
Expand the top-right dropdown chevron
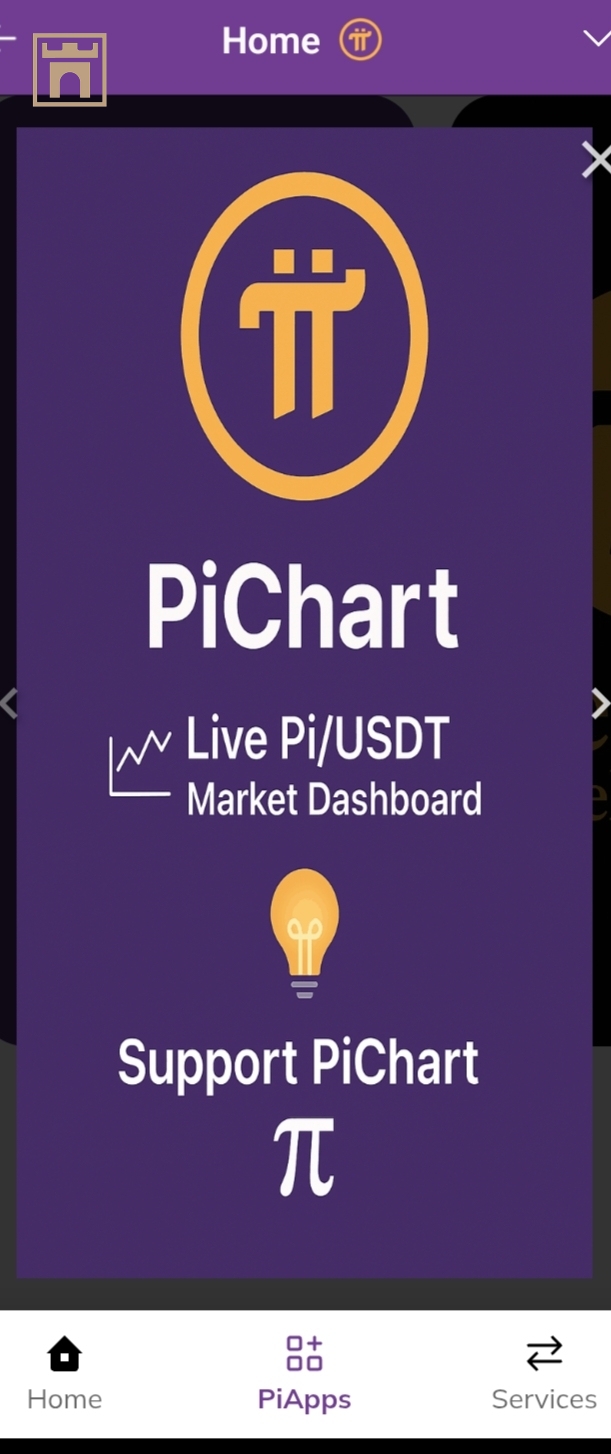tap(596, 39)
